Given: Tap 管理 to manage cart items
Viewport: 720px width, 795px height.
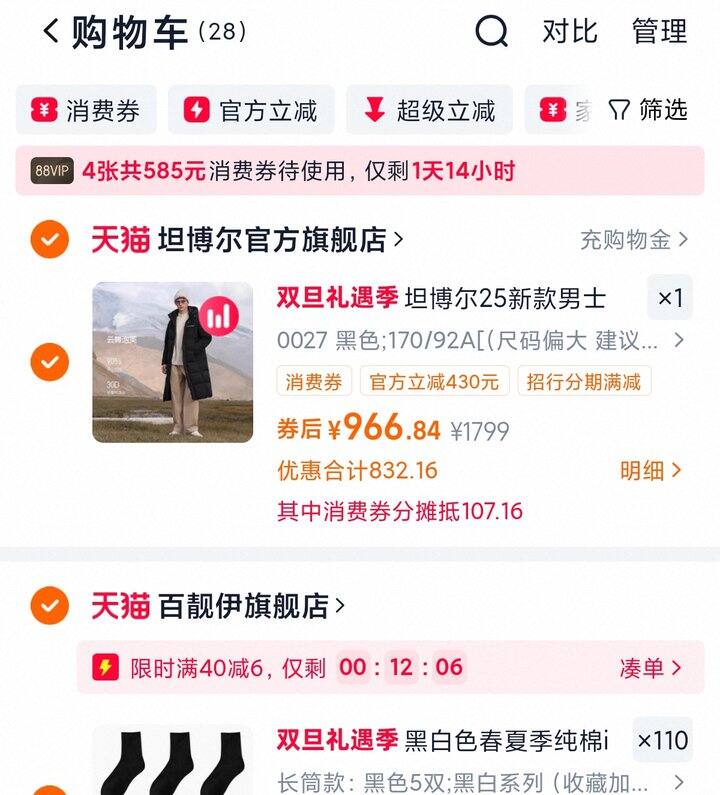Looking at the screenshot, I should (x=659, y=32).
